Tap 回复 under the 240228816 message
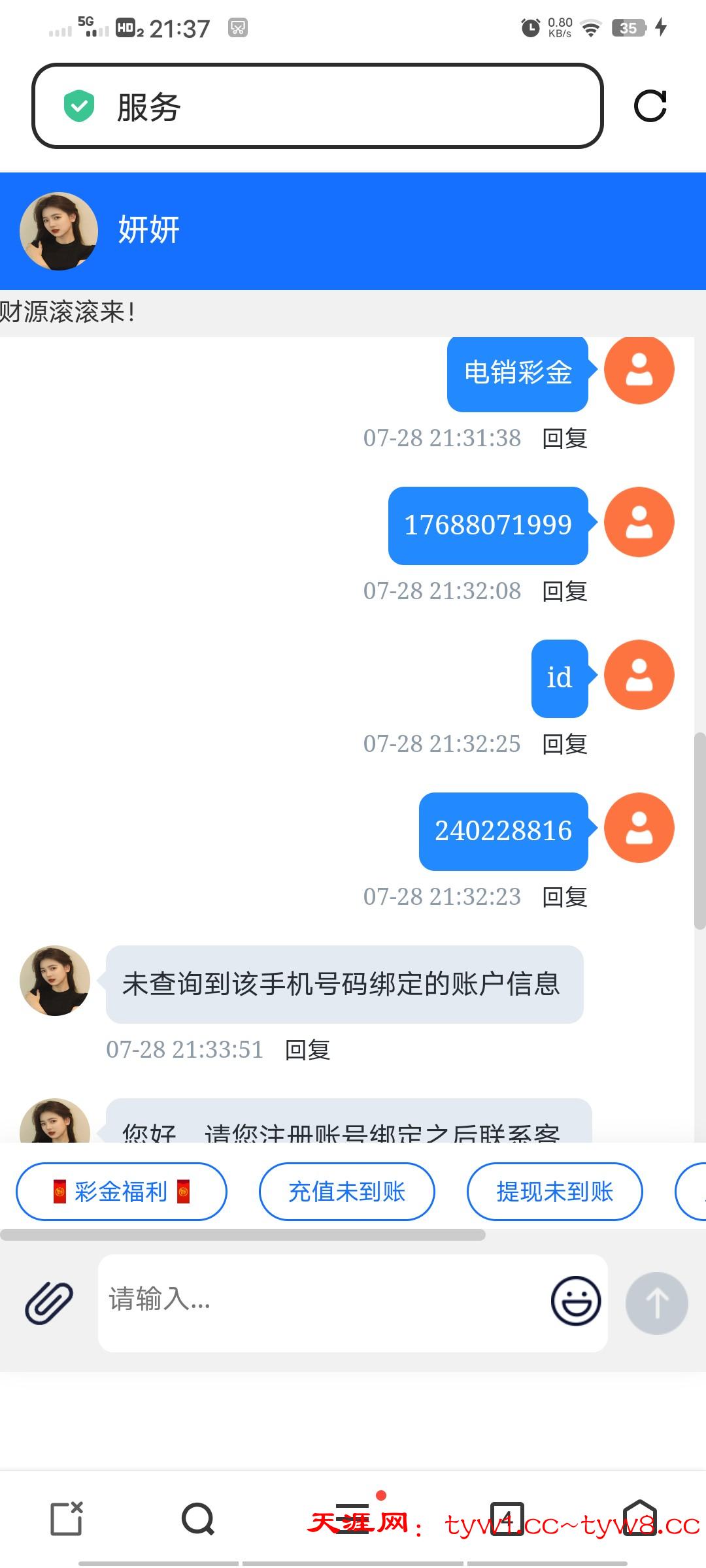 click(565, 897)
